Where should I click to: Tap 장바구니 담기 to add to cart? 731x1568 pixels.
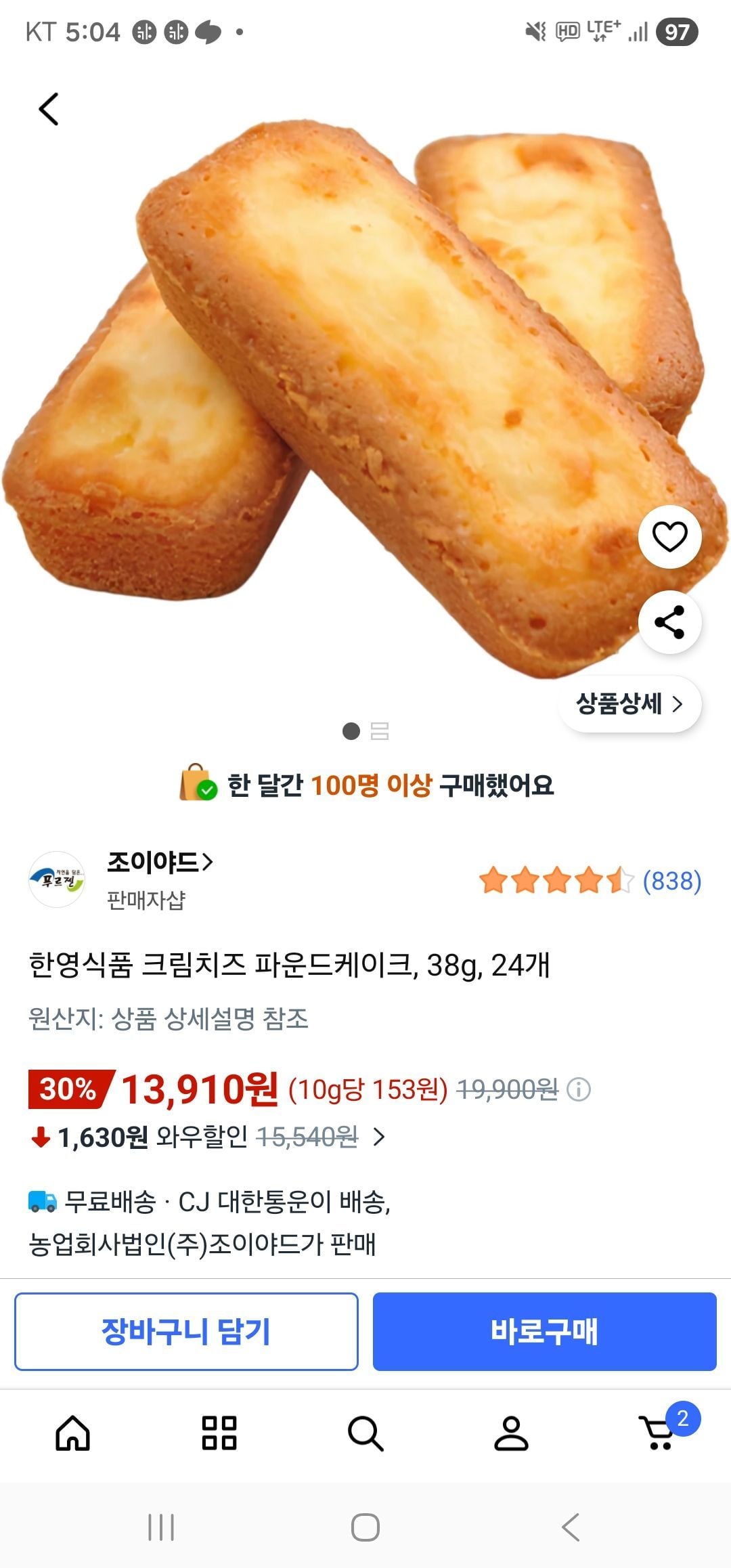[x=186, y=1332]
